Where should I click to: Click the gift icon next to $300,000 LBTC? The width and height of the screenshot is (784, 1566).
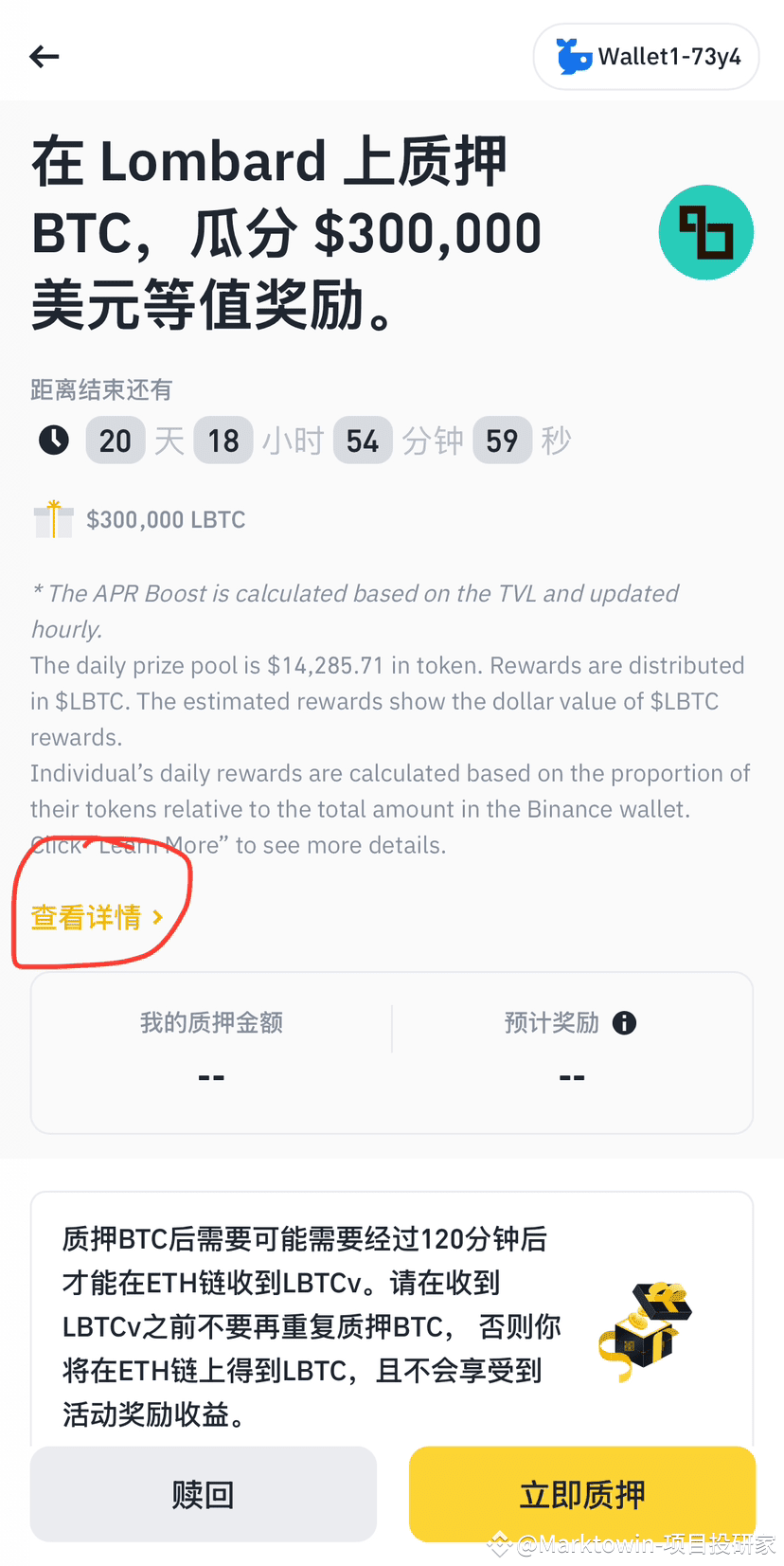(x=53, y=519)
